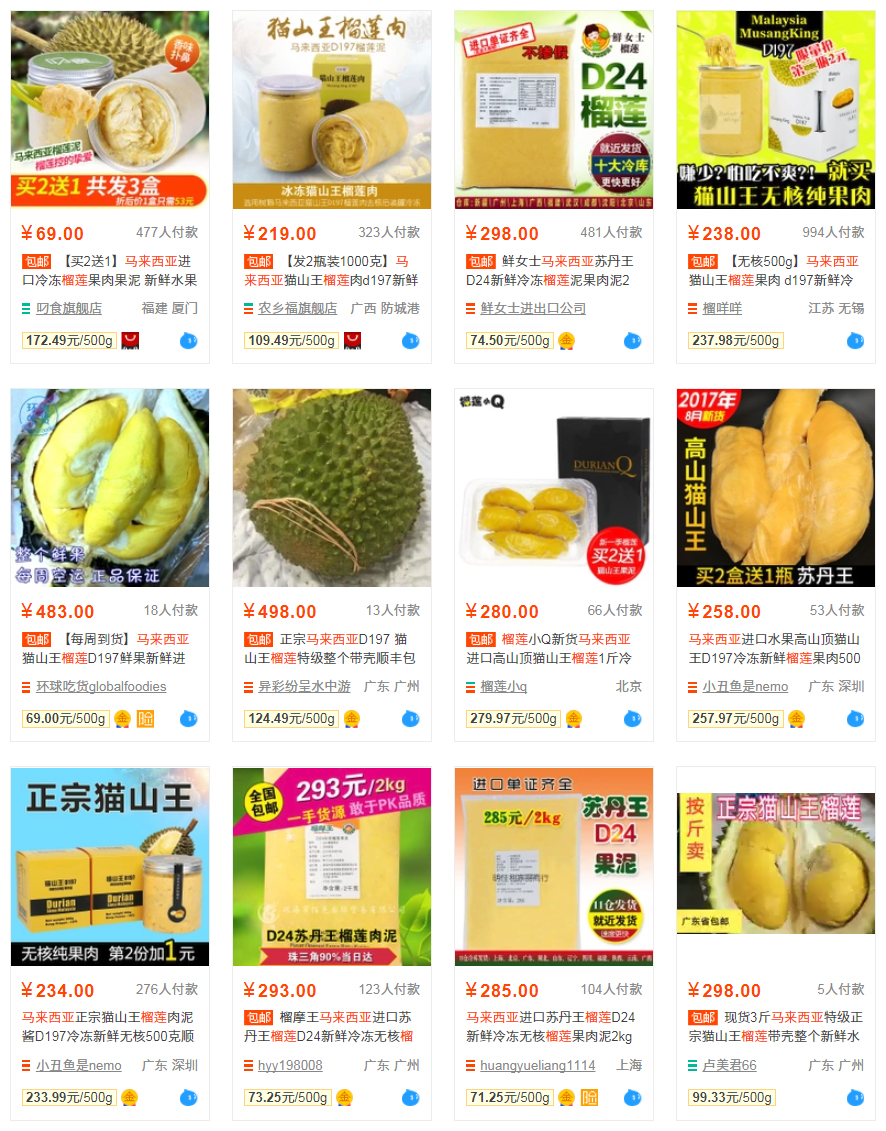This screenshot has height=1131, width=886.
Task: Open Wangwang chat for 卢美君66 seller
Action: pos(854,1097)
